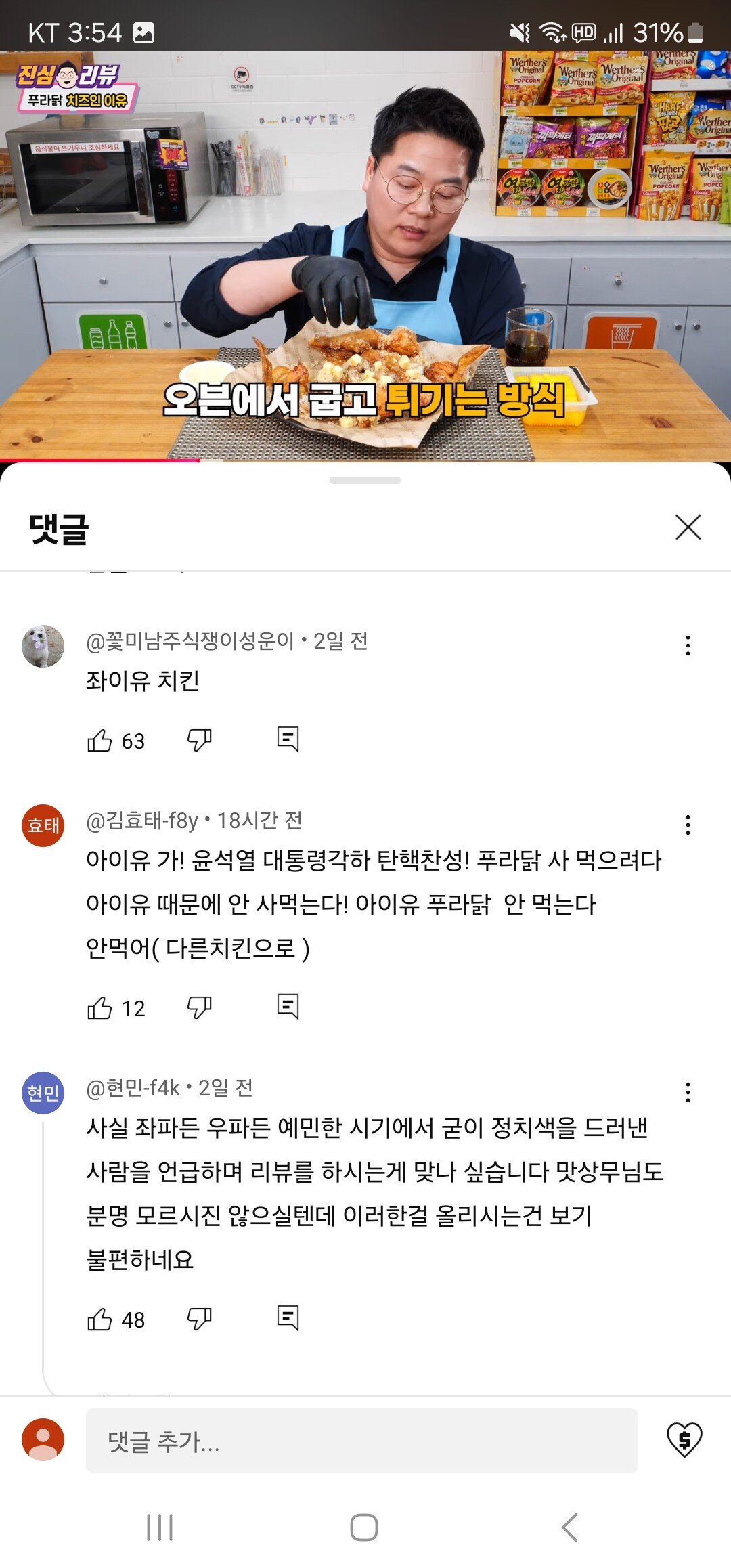Tap the '댓글 추가...' comment field
The height and width of the screenshot is (1568, 731).
tap(361, 1440)
